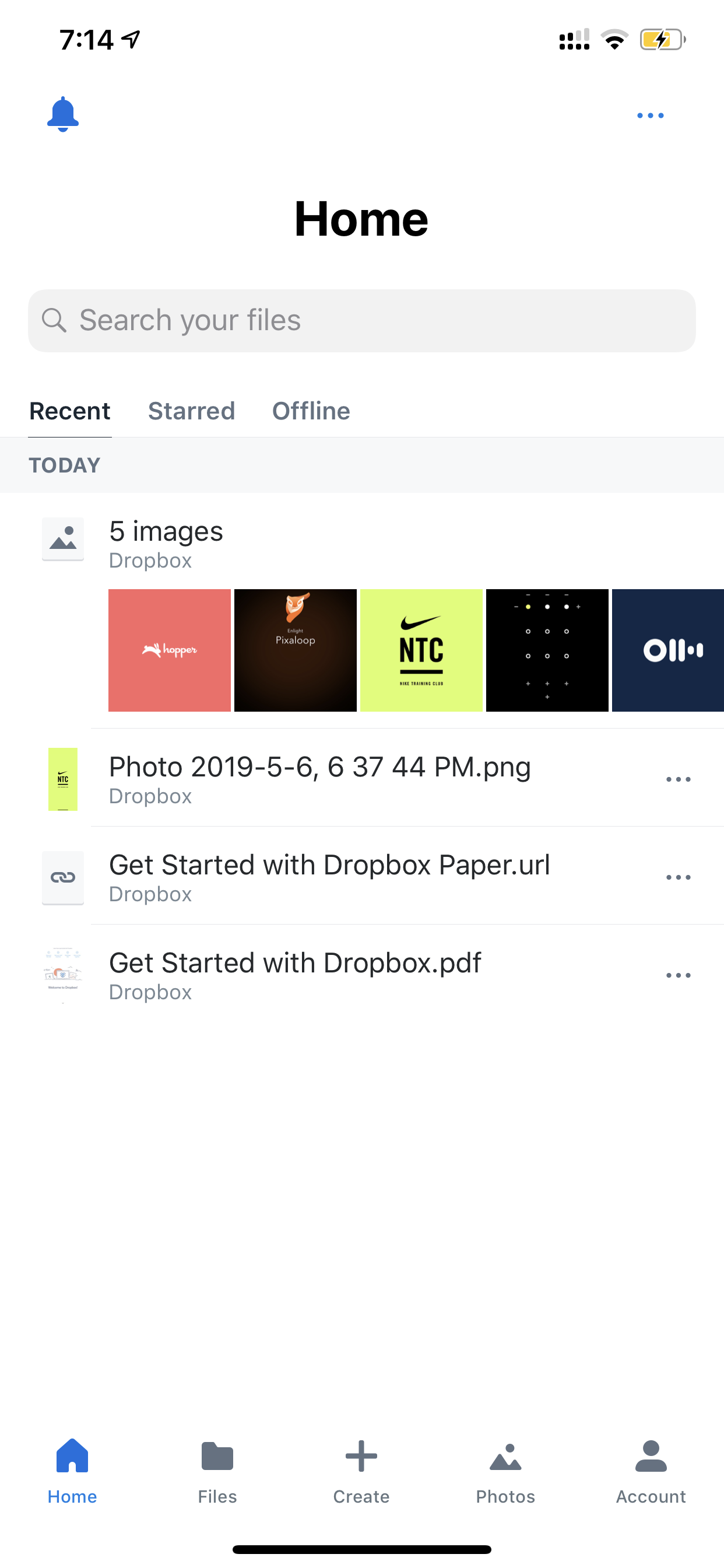Tap the Create plus button
This screenshot has height=1568, width=724.
coord(361,1471)
